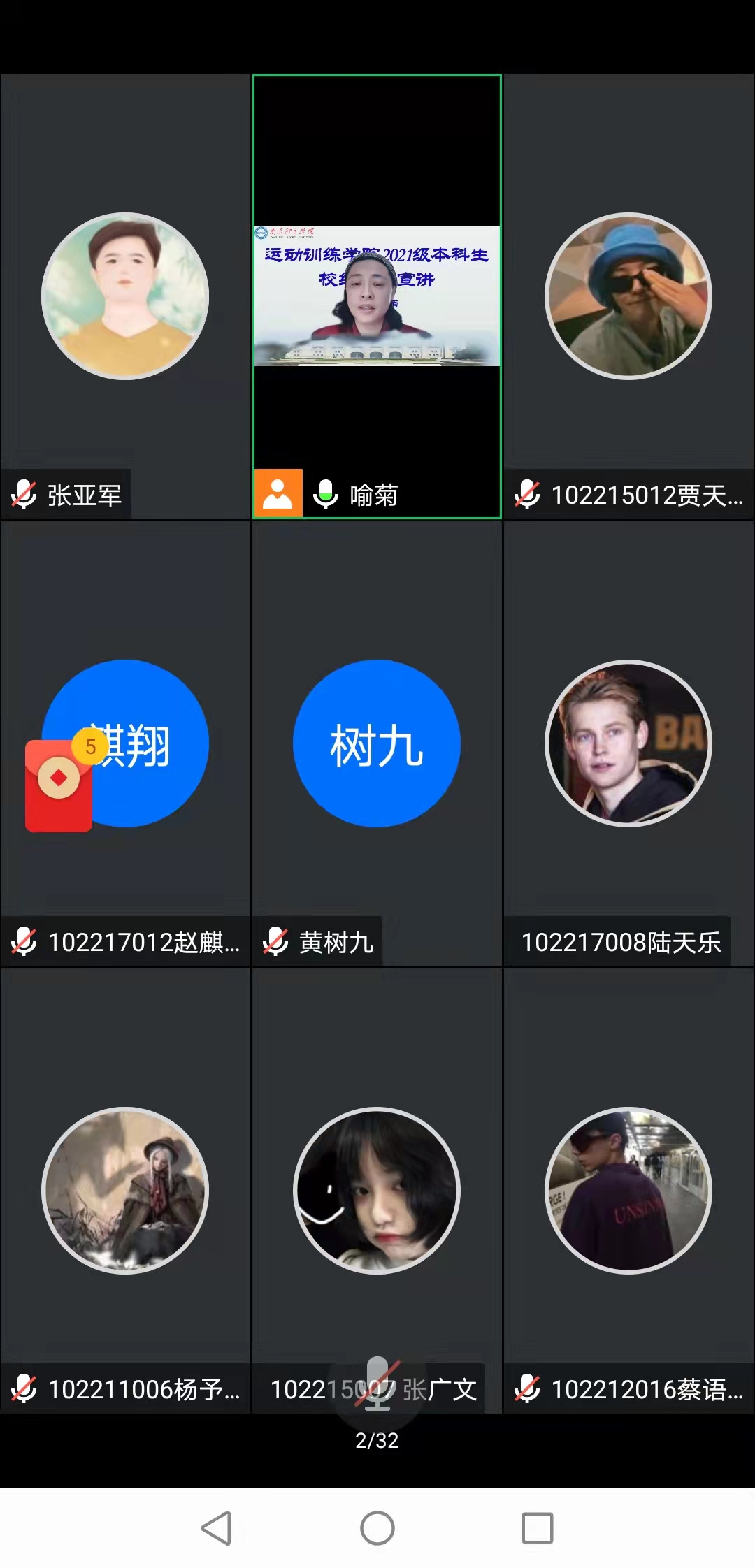Open the 102215012贾天 participant tile
755x1568 pixels.
(x=628, y=296)
